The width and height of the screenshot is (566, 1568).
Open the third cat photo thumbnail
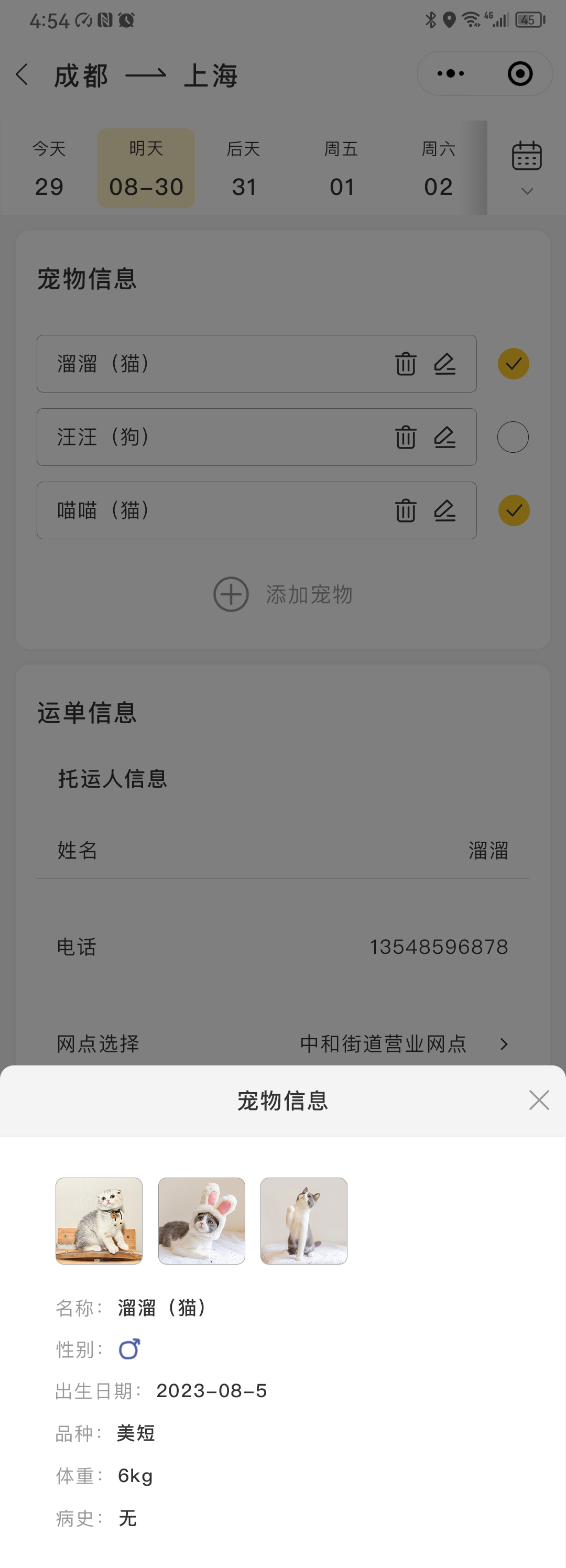303,1221
